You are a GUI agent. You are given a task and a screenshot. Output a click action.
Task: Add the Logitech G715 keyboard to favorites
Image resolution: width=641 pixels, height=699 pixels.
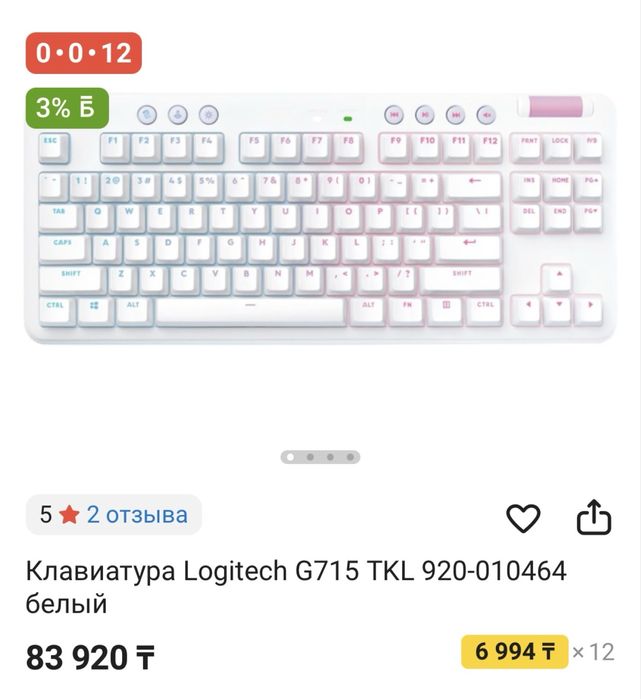point(522,517)
